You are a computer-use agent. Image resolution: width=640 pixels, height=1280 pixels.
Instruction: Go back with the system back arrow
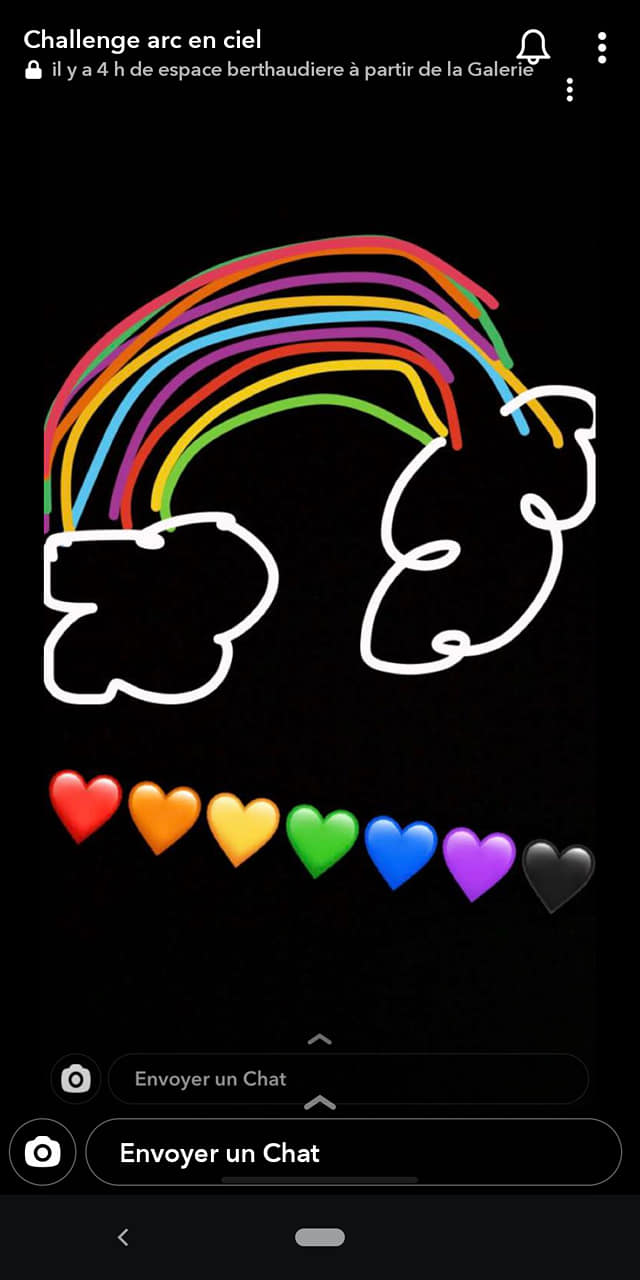(123, 1237)
